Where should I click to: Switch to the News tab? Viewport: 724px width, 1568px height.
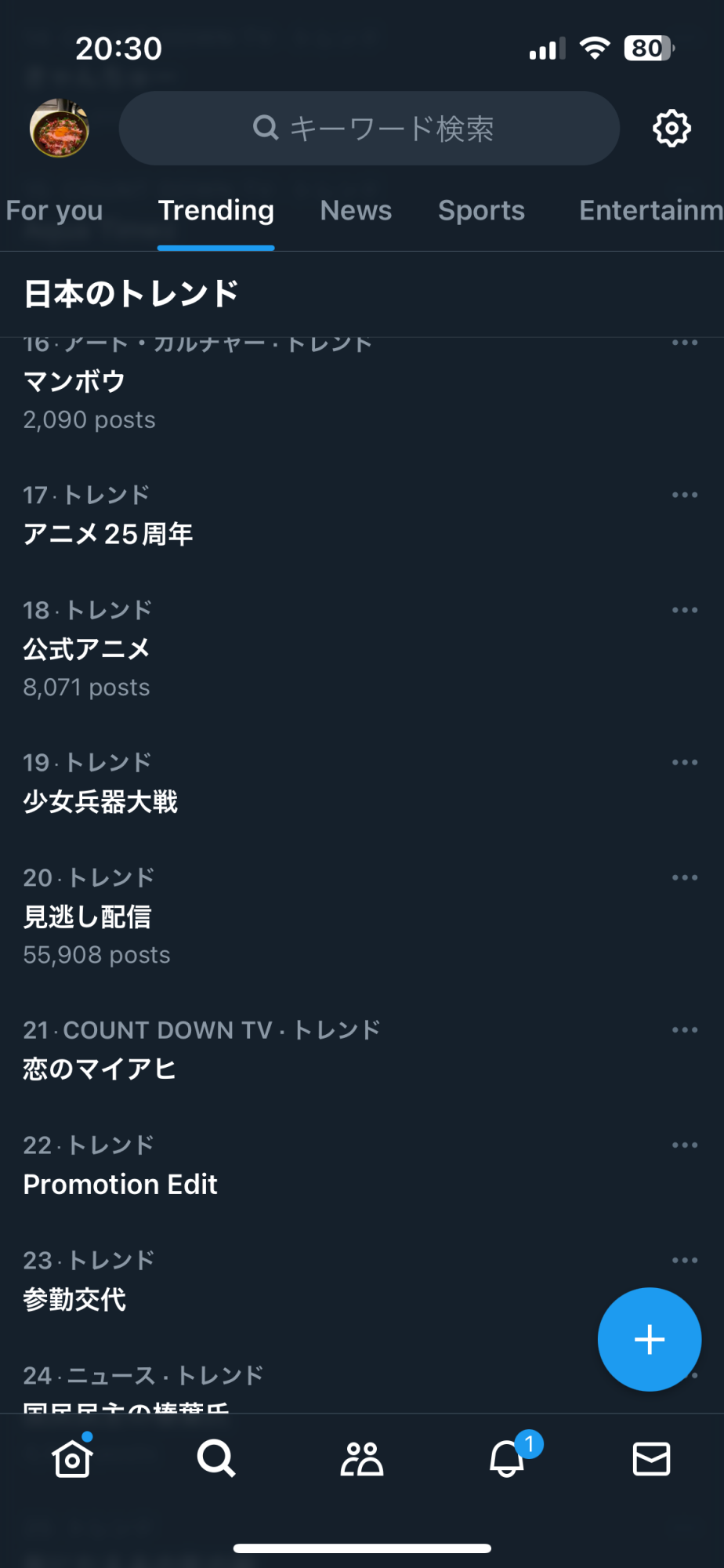click(x=356, y=210)
